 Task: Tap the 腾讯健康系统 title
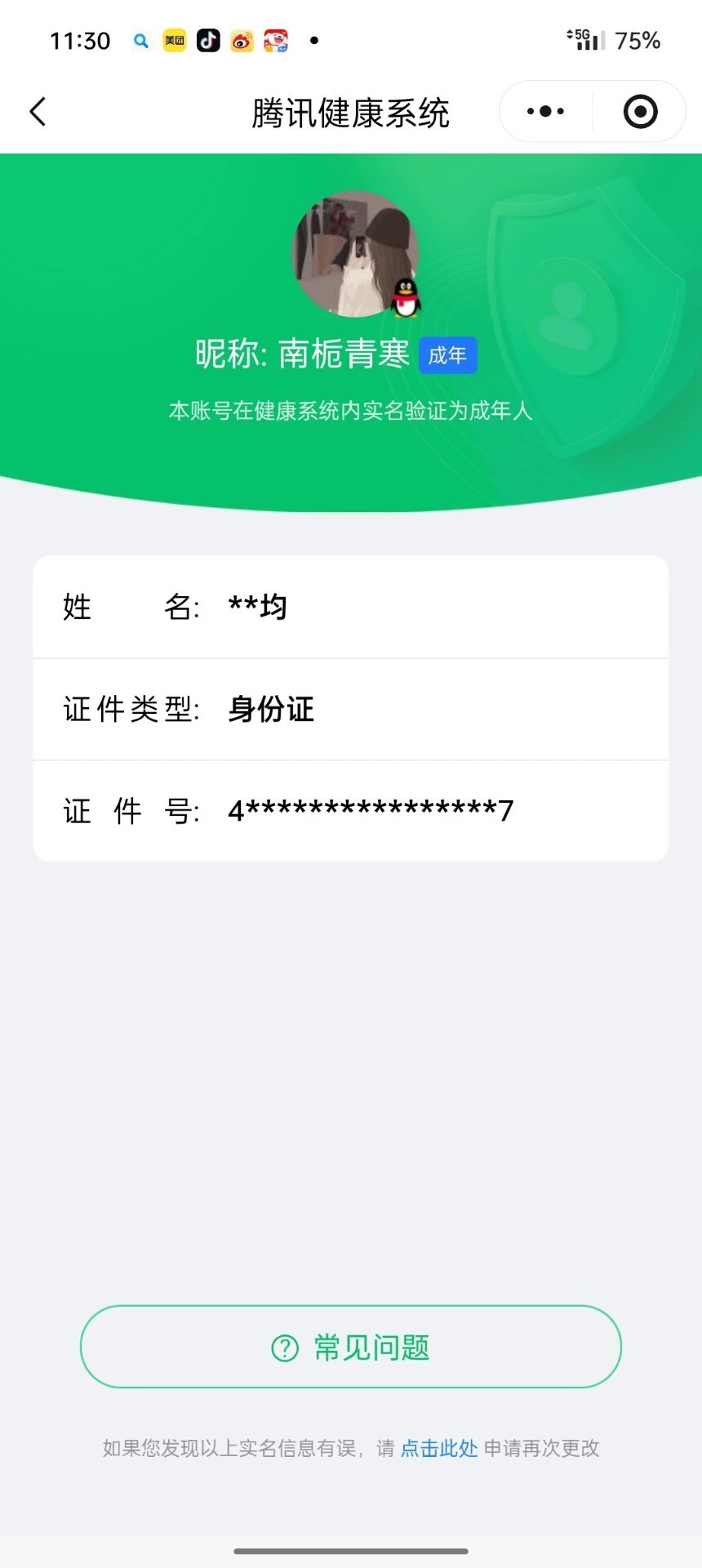pyautogui.click(x=351, y=113)
